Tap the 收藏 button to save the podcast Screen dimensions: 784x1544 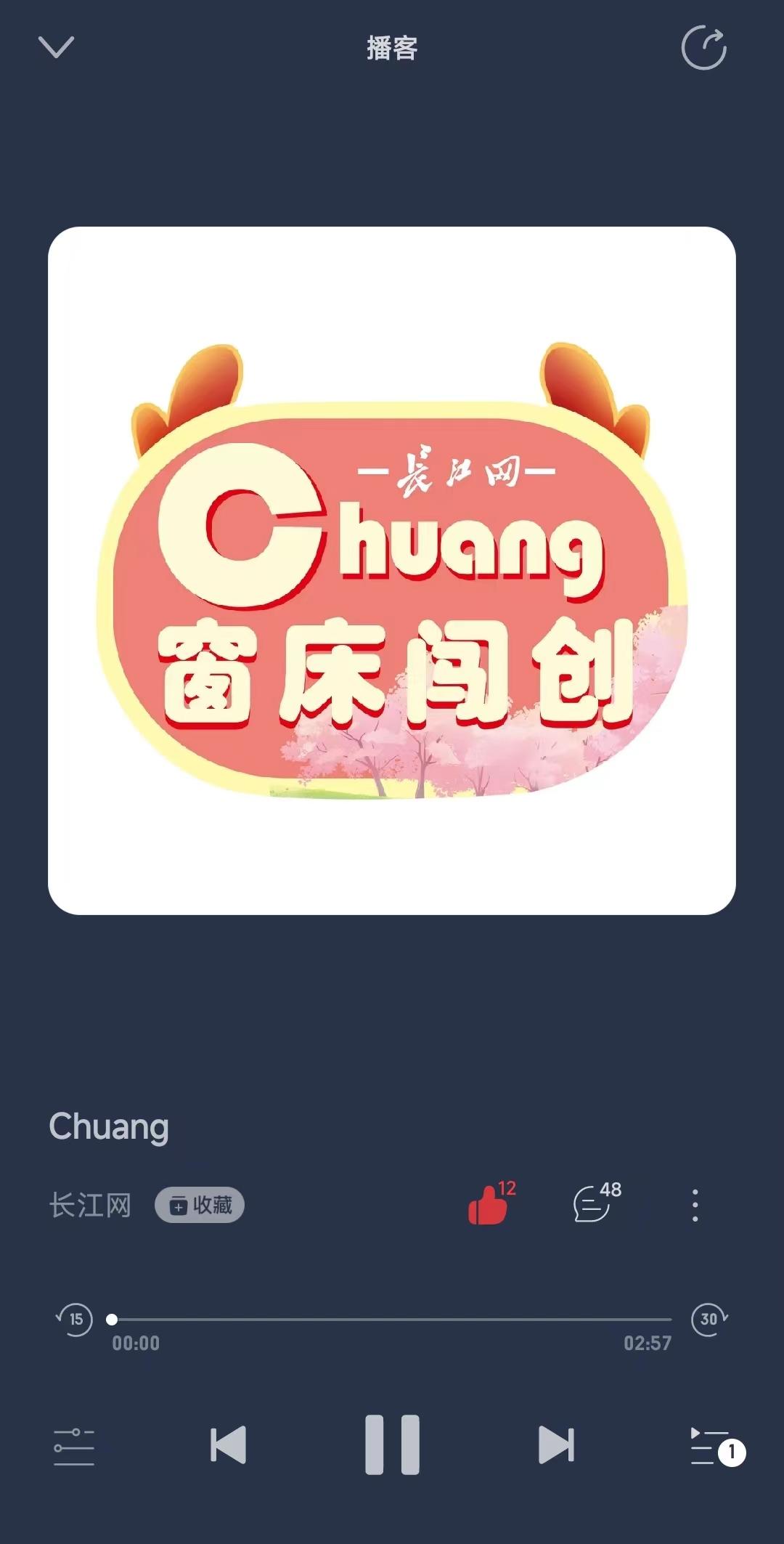click(x=200, y=1206)
